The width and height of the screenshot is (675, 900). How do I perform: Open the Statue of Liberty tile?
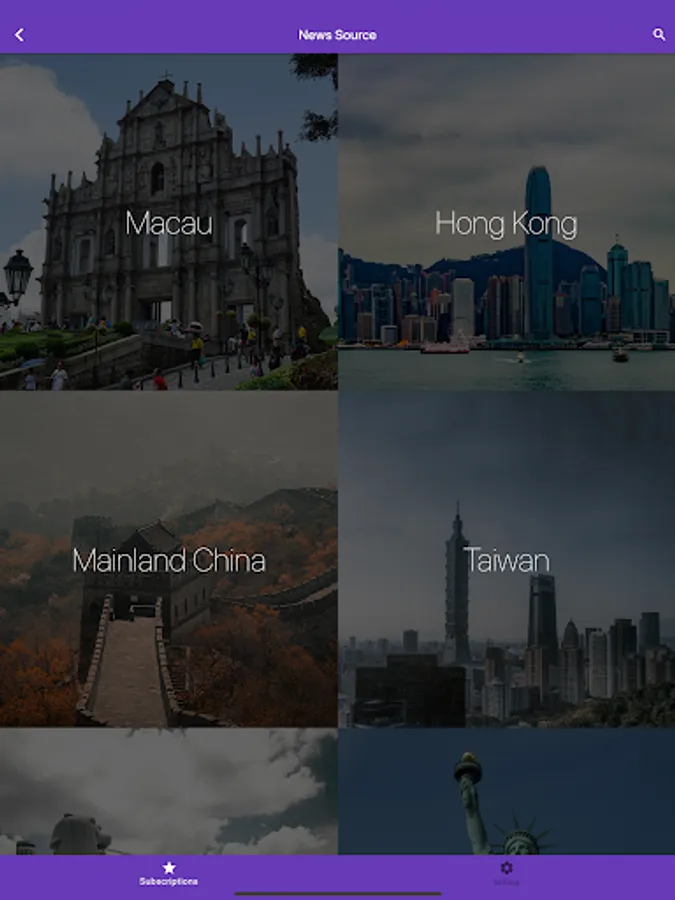click(x=507, y=792)
